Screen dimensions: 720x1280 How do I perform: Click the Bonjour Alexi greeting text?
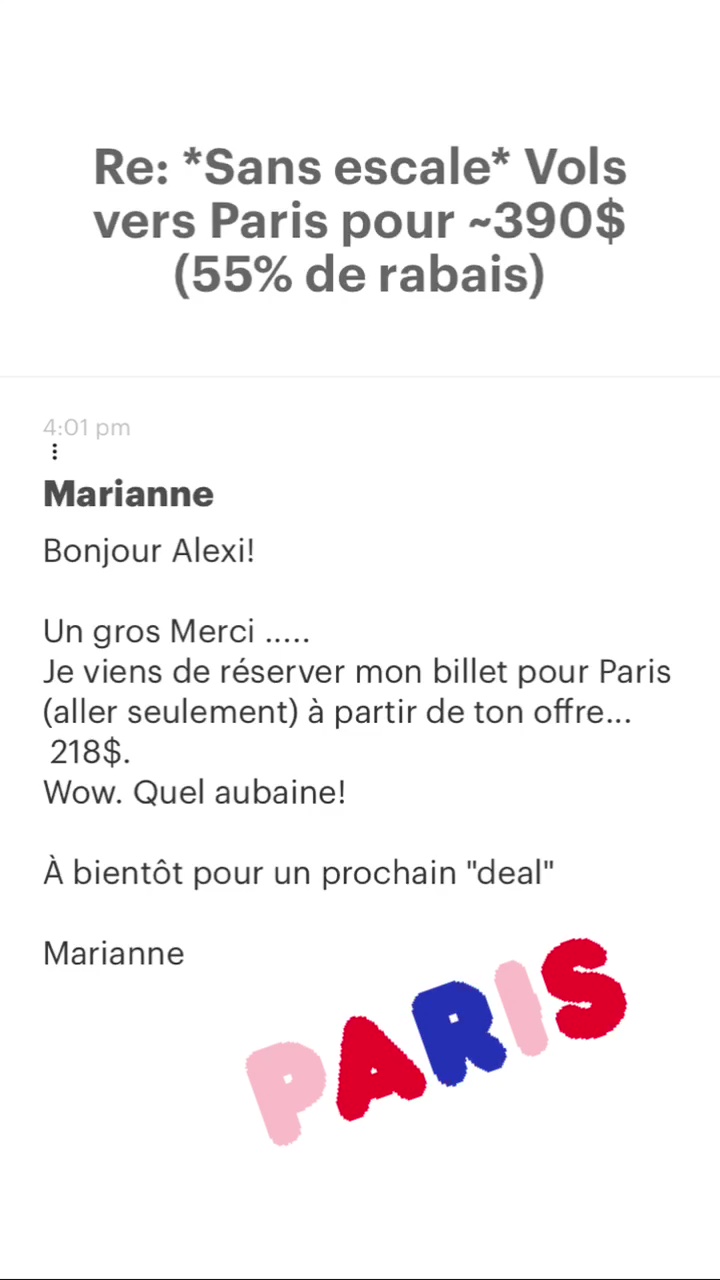148,551
